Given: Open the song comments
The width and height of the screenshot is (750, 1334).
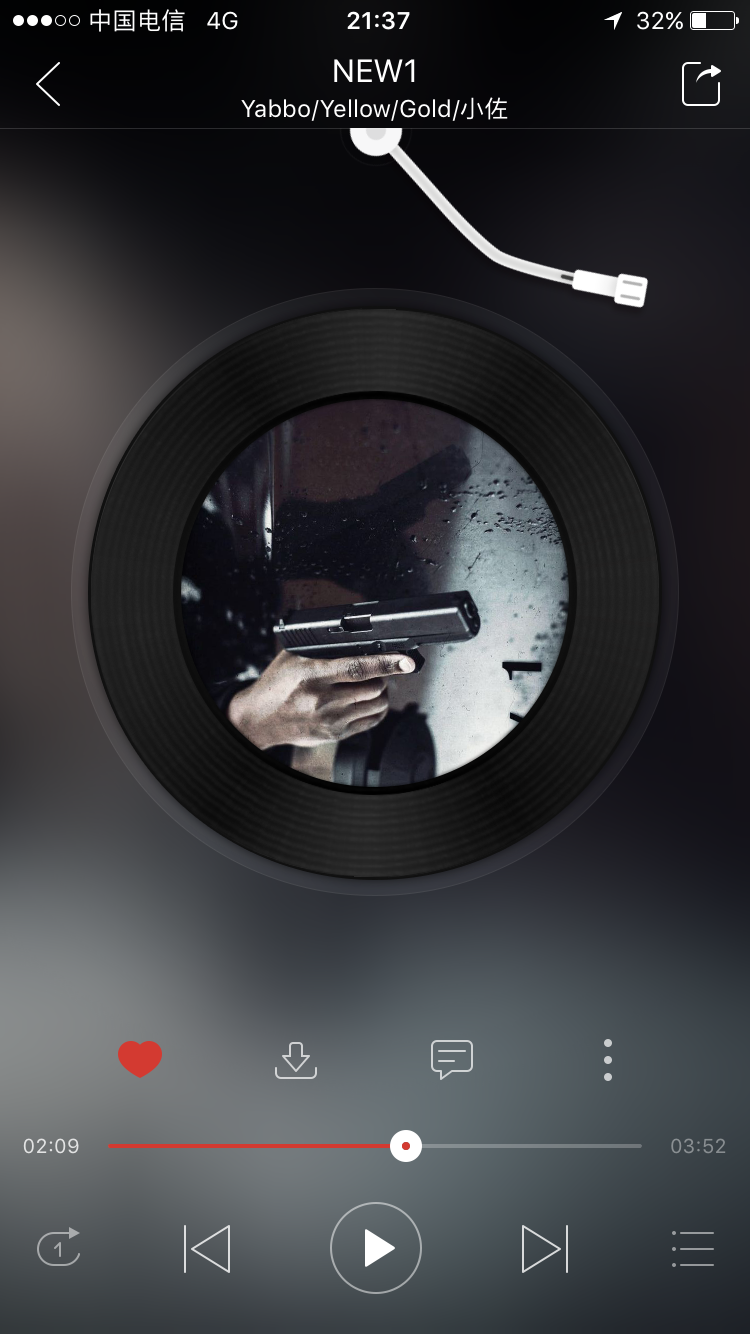Looking at the screenshot, I should 452,1059.
